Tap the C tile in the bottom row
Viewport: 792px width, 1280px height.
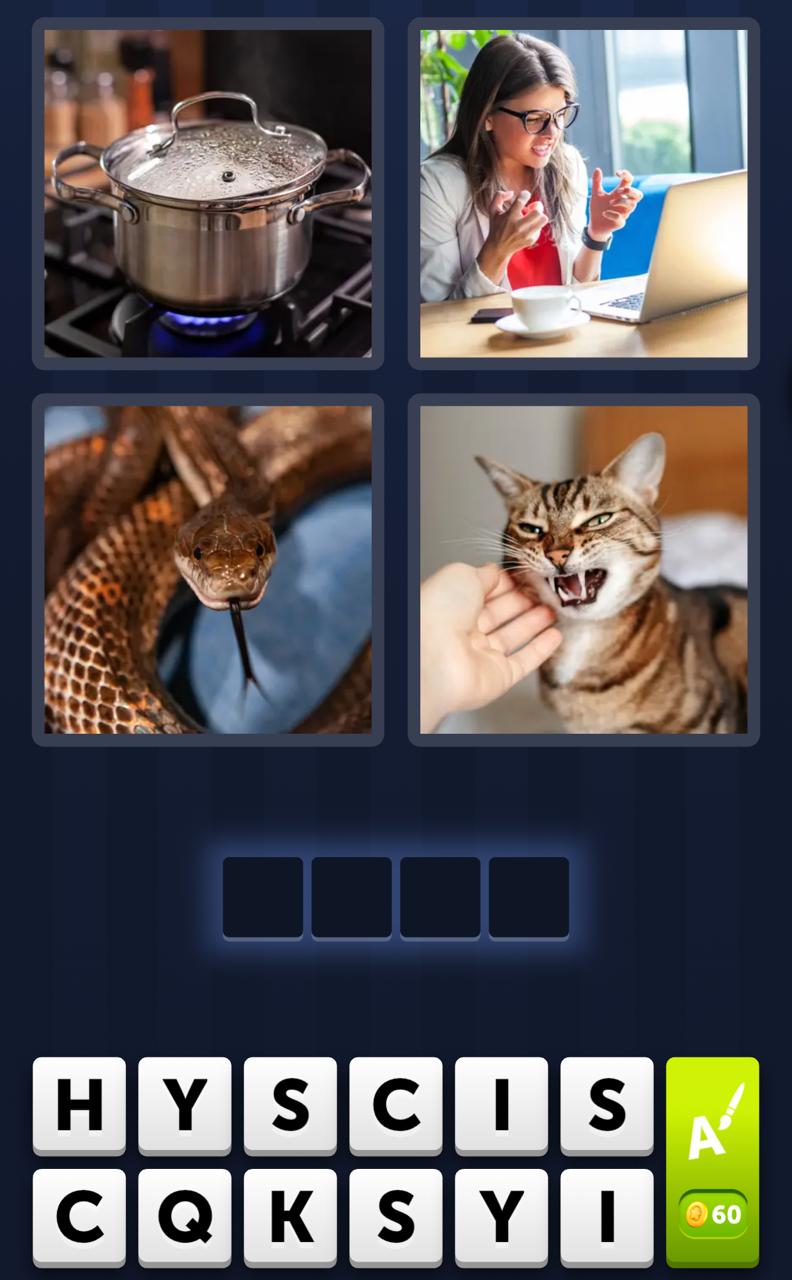click(79, 1219)
